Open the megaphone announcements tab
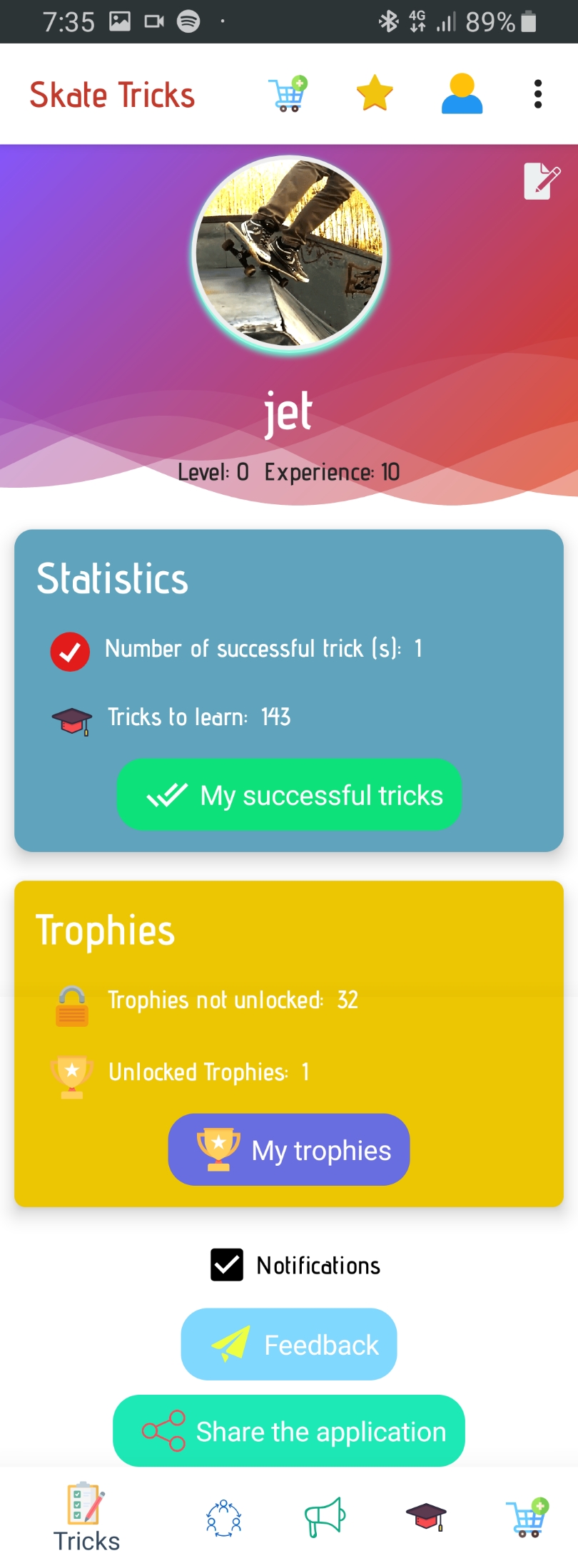The height and width of the screenshot is (1568, 578). click(x=325, y=1517)
